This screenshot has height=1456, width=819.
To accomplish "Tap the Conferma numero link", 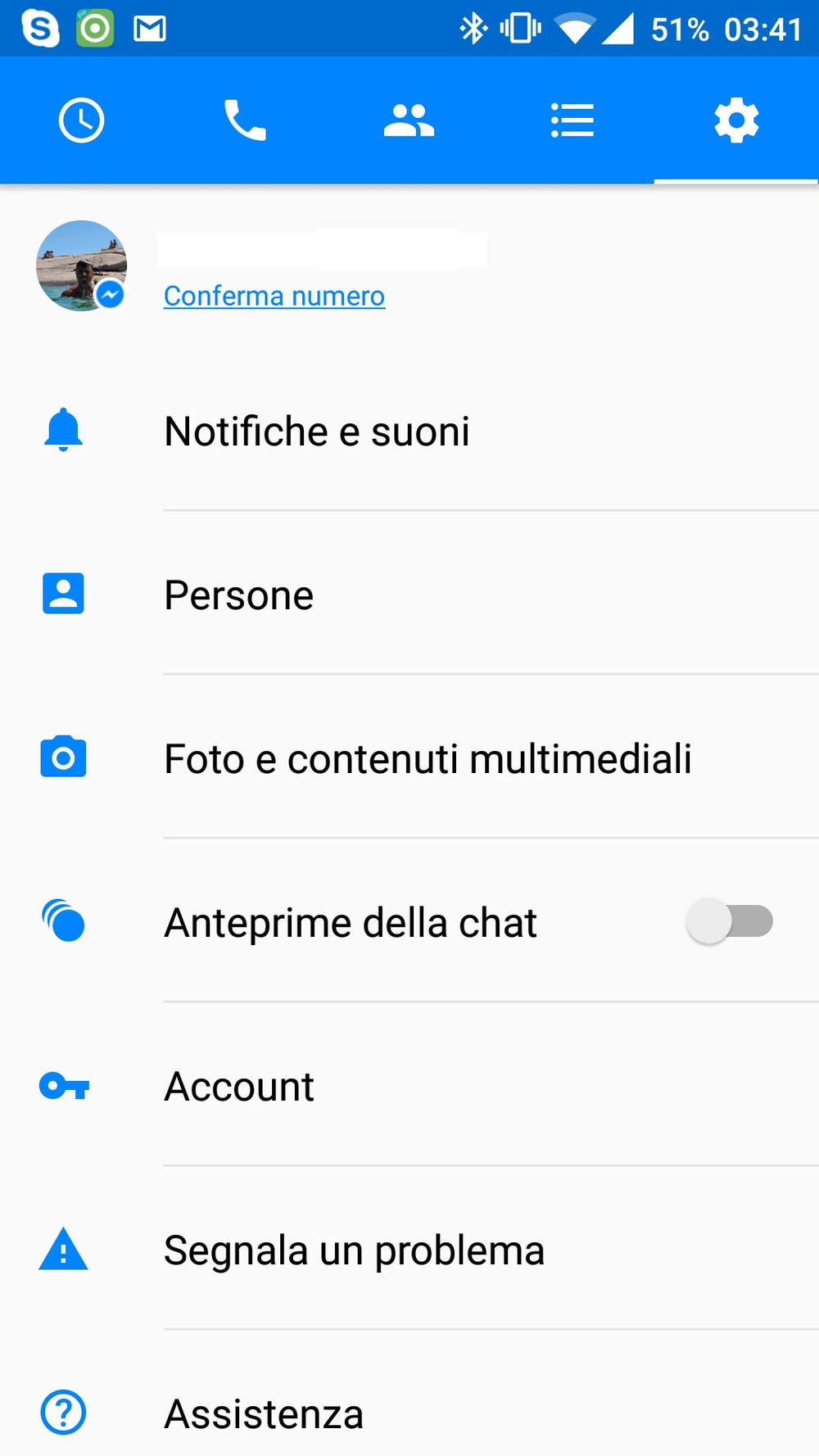I will [274, 296].
